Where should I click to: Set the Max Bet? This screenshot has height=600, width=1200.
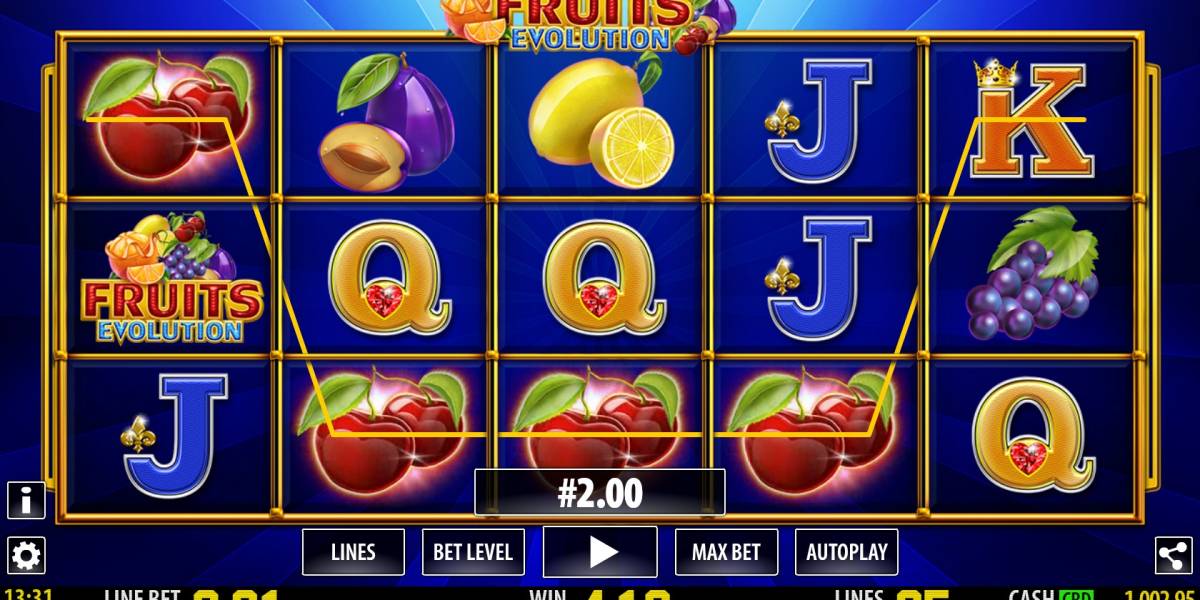(x=727, y=552)
